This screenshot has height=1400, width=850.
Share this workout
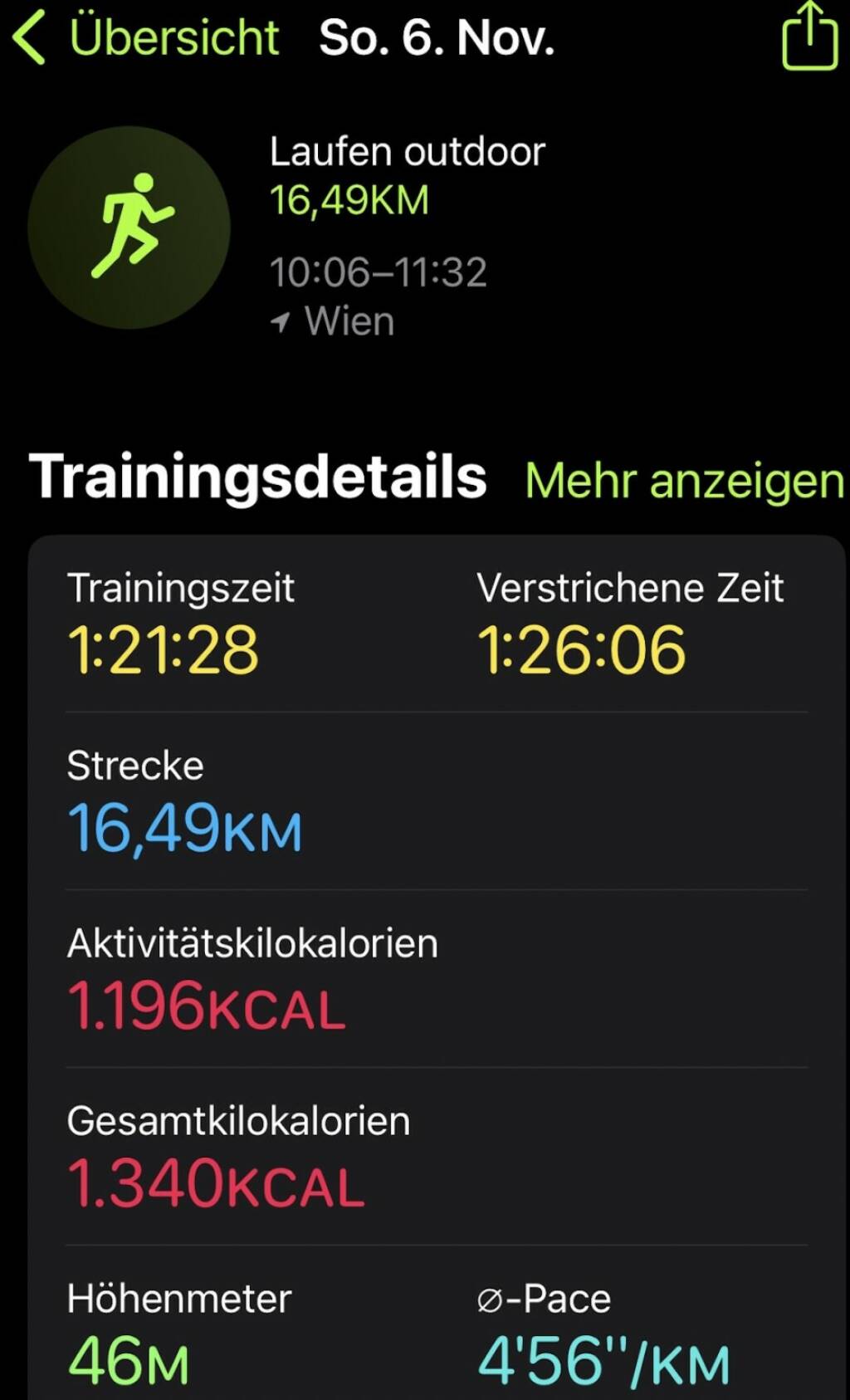click(x=808, y=37)
